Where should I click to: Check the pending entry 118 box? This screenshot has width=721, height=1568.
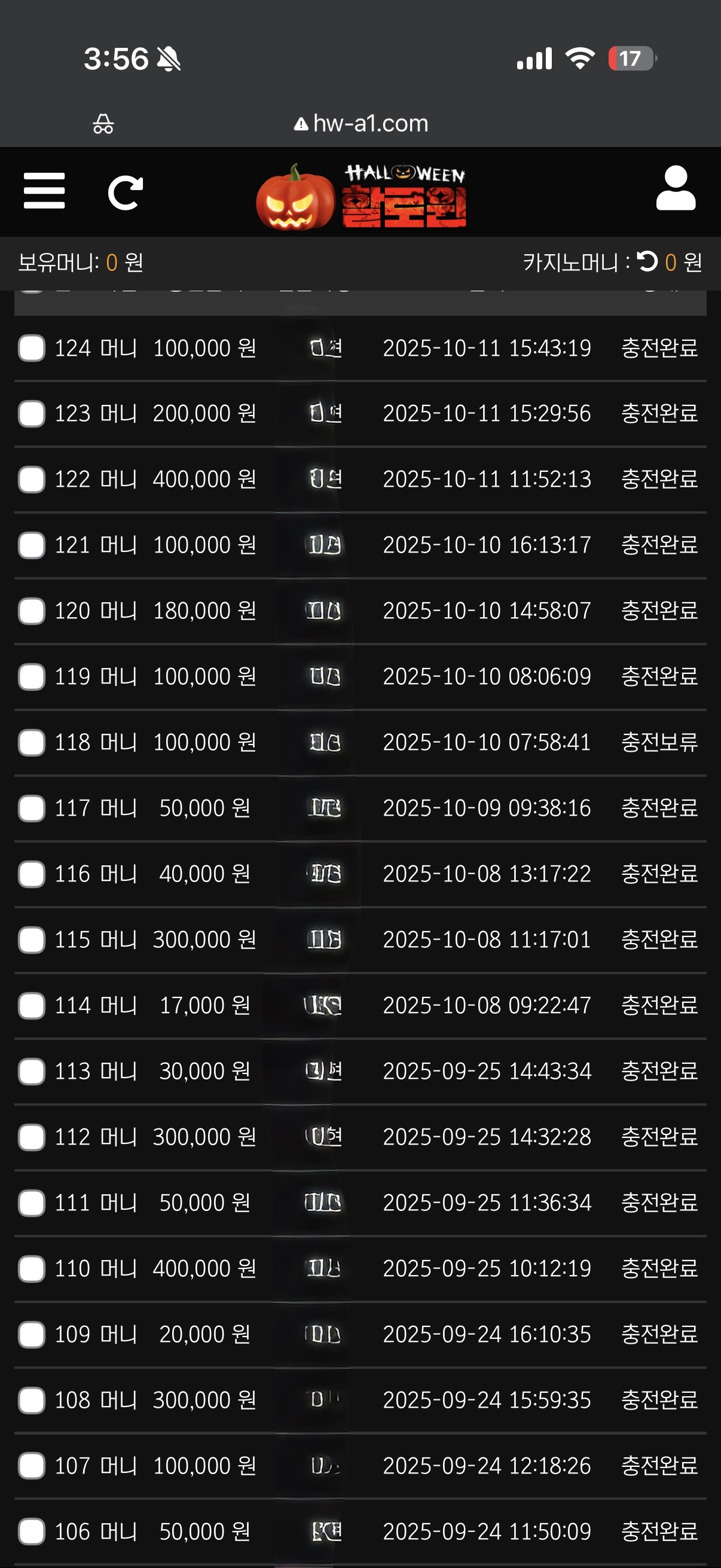coord(32,743)
